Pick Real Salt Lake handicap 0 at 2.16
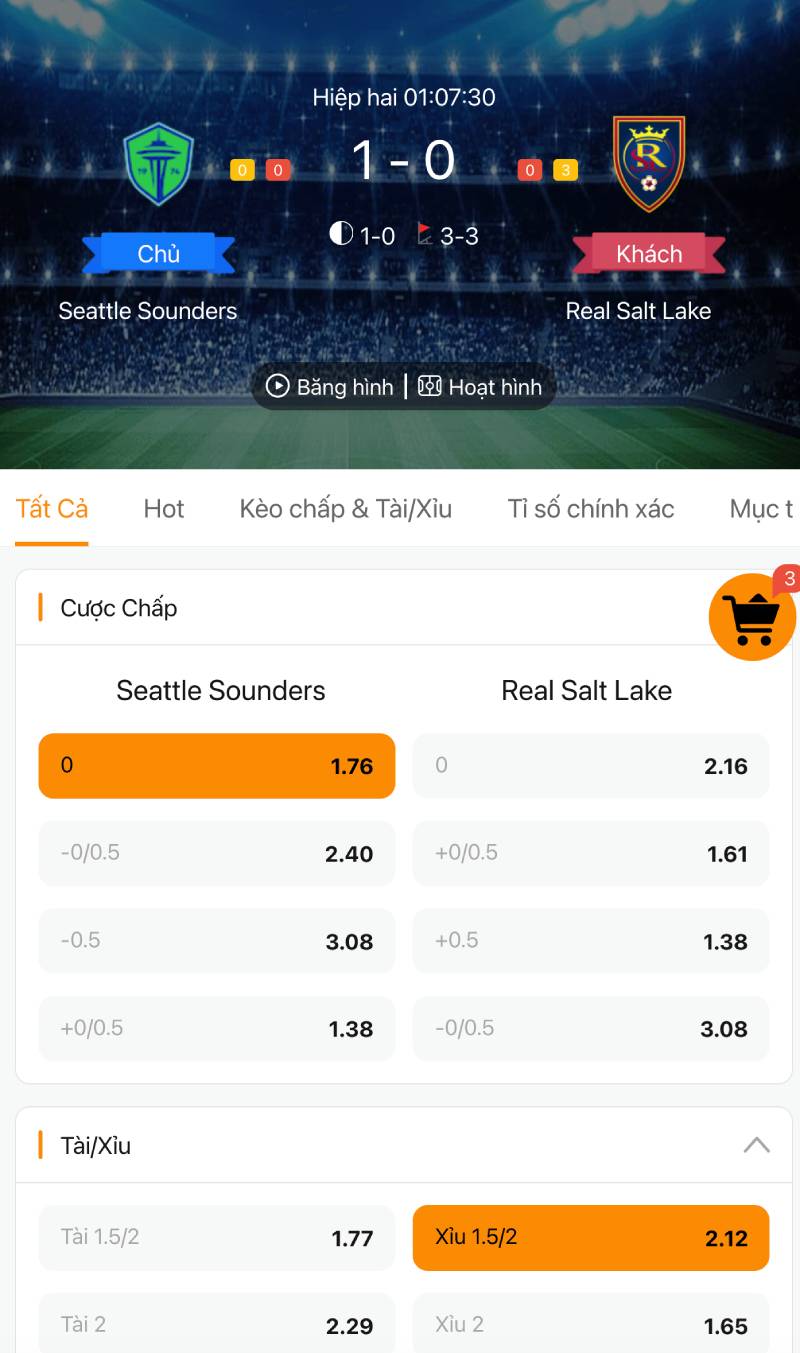This screenshot has width=800, height=1353. point(590,766)
